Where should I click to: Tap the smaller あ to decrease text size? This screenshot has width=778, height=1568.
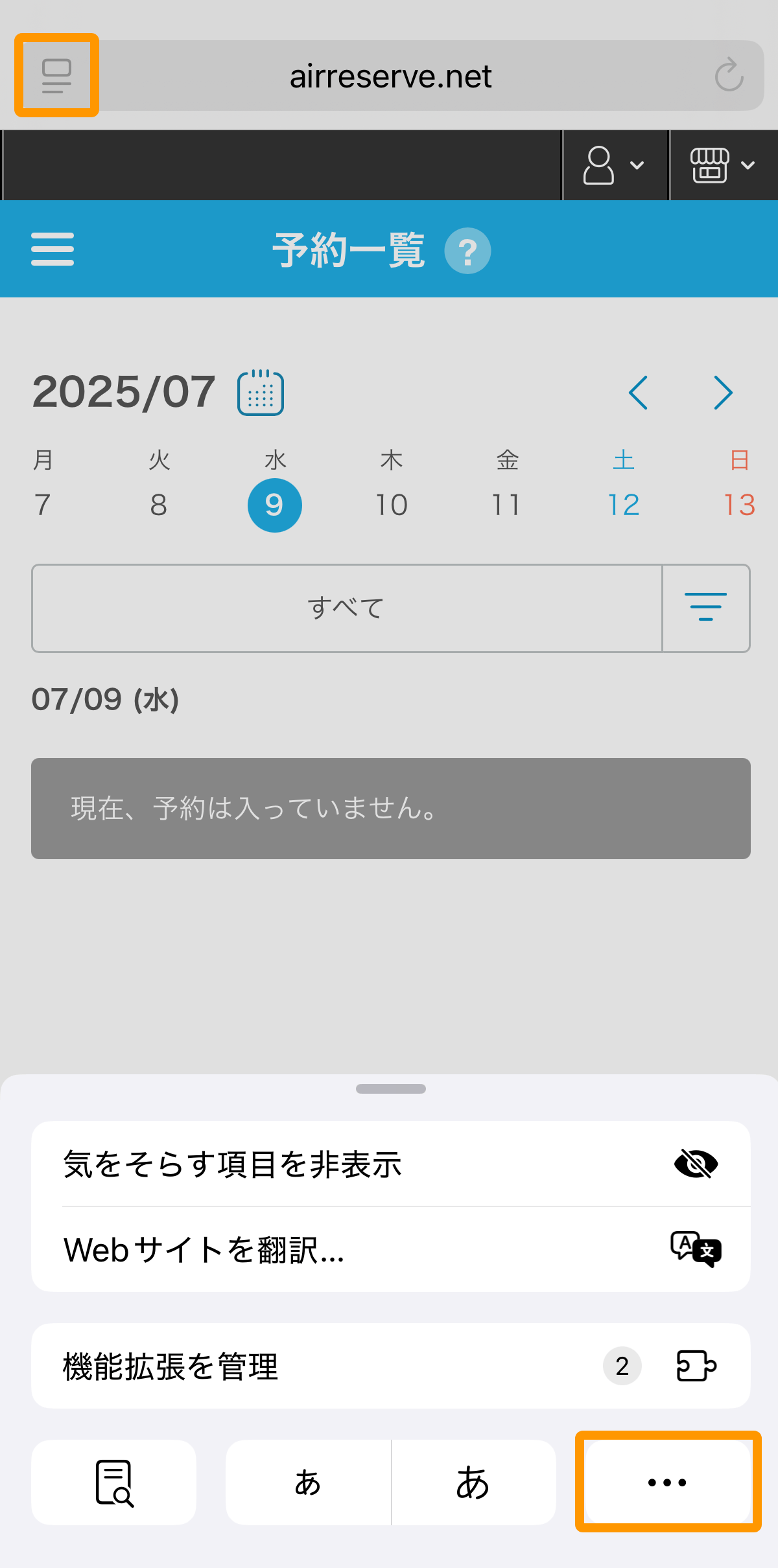tap(308, 1482)
